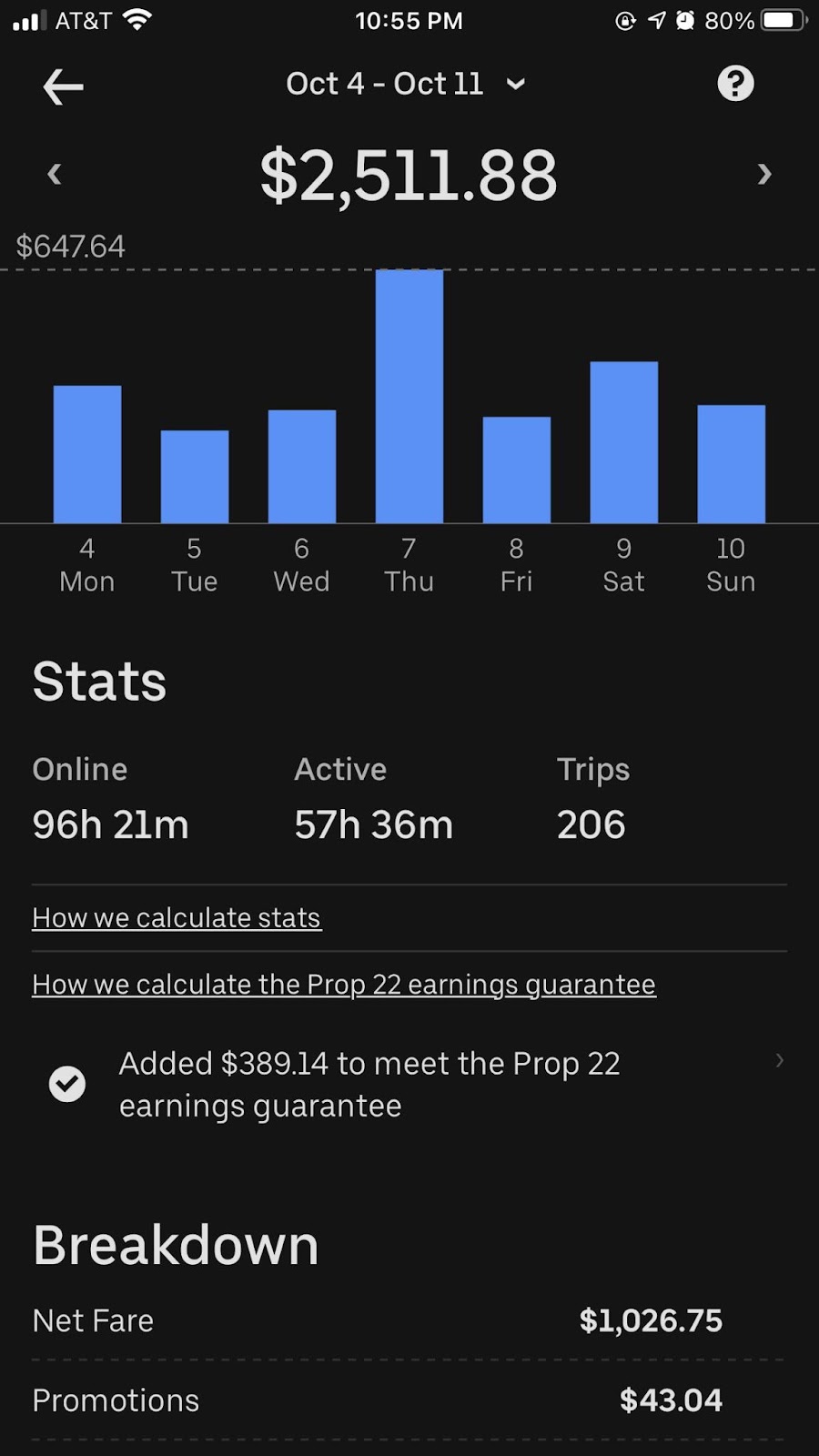Select the Wednesday 6 earnings bar
This screenshot has width=819, height=1456.
tap(302, 466)
